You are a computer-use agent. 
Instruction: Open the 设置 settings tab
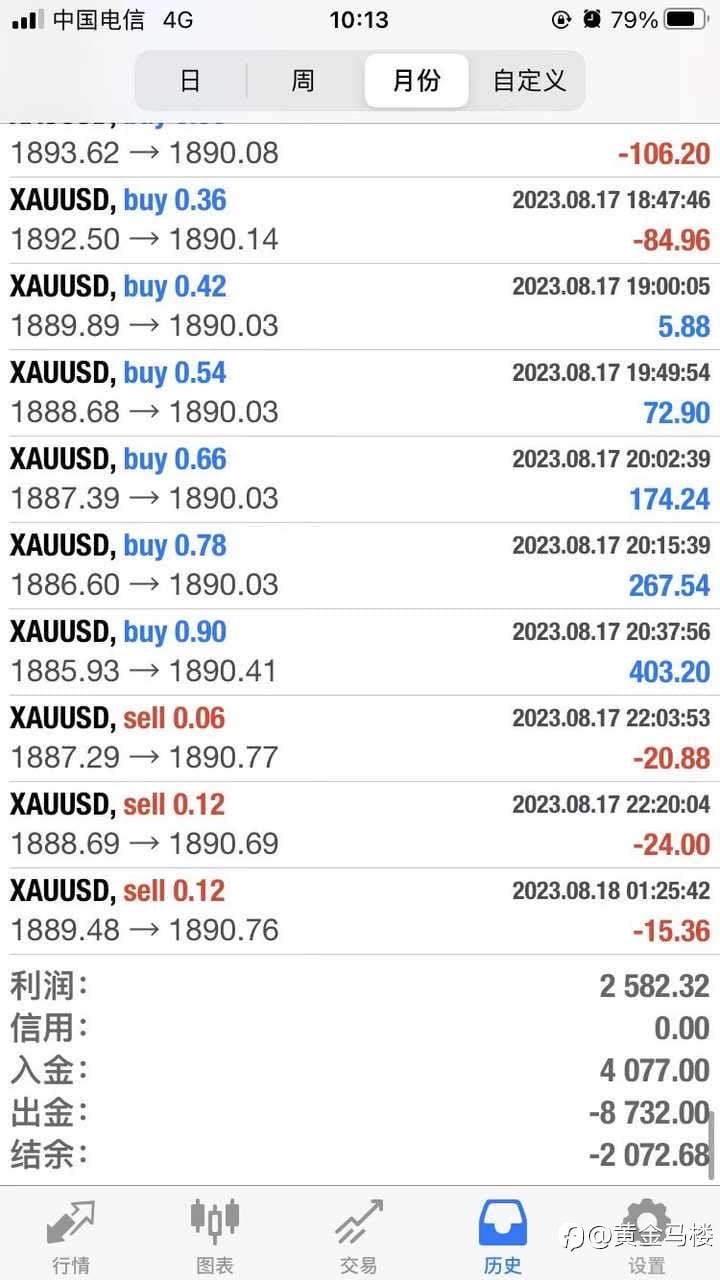coord(646,1234)
